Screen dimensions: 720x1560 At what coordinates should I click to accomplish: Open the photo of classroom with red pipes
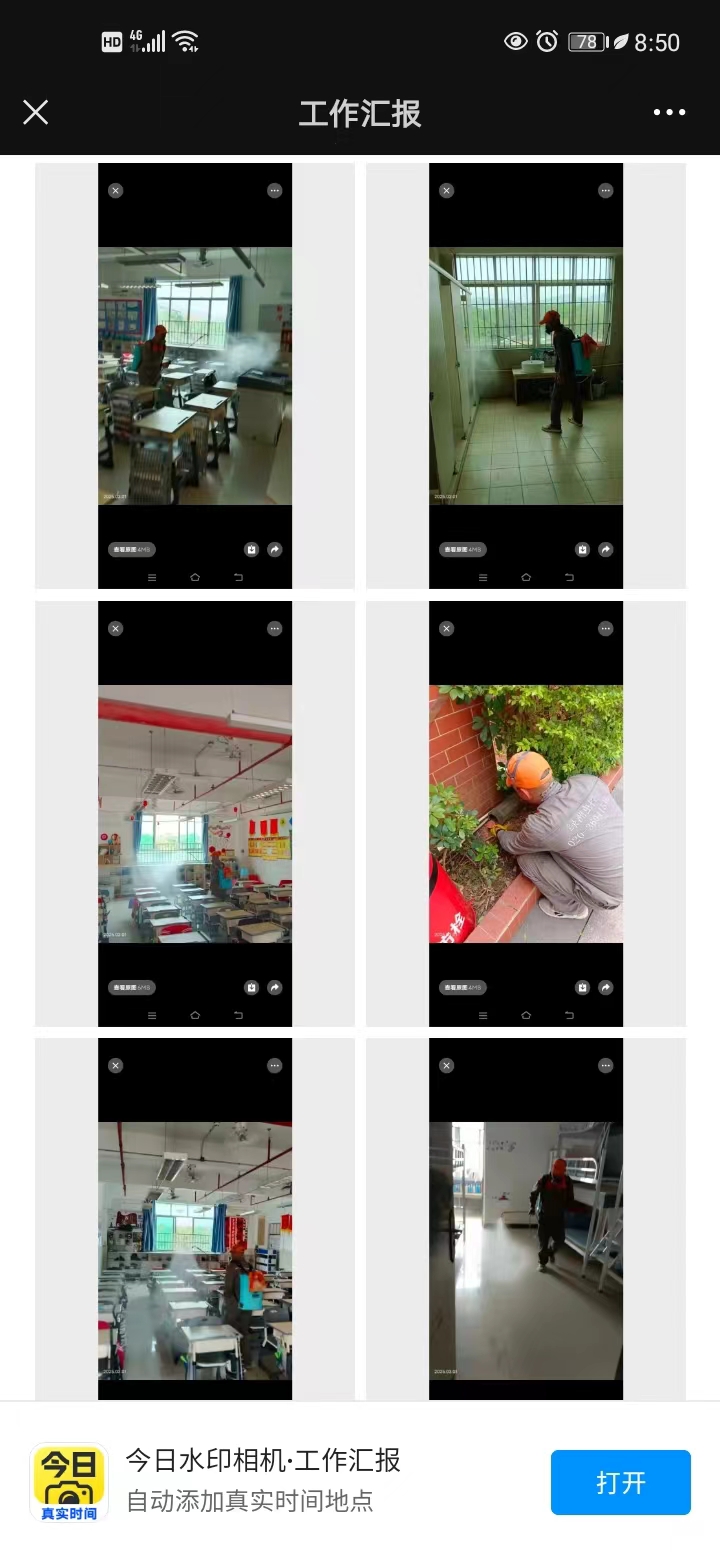click(x=195, y=814)
